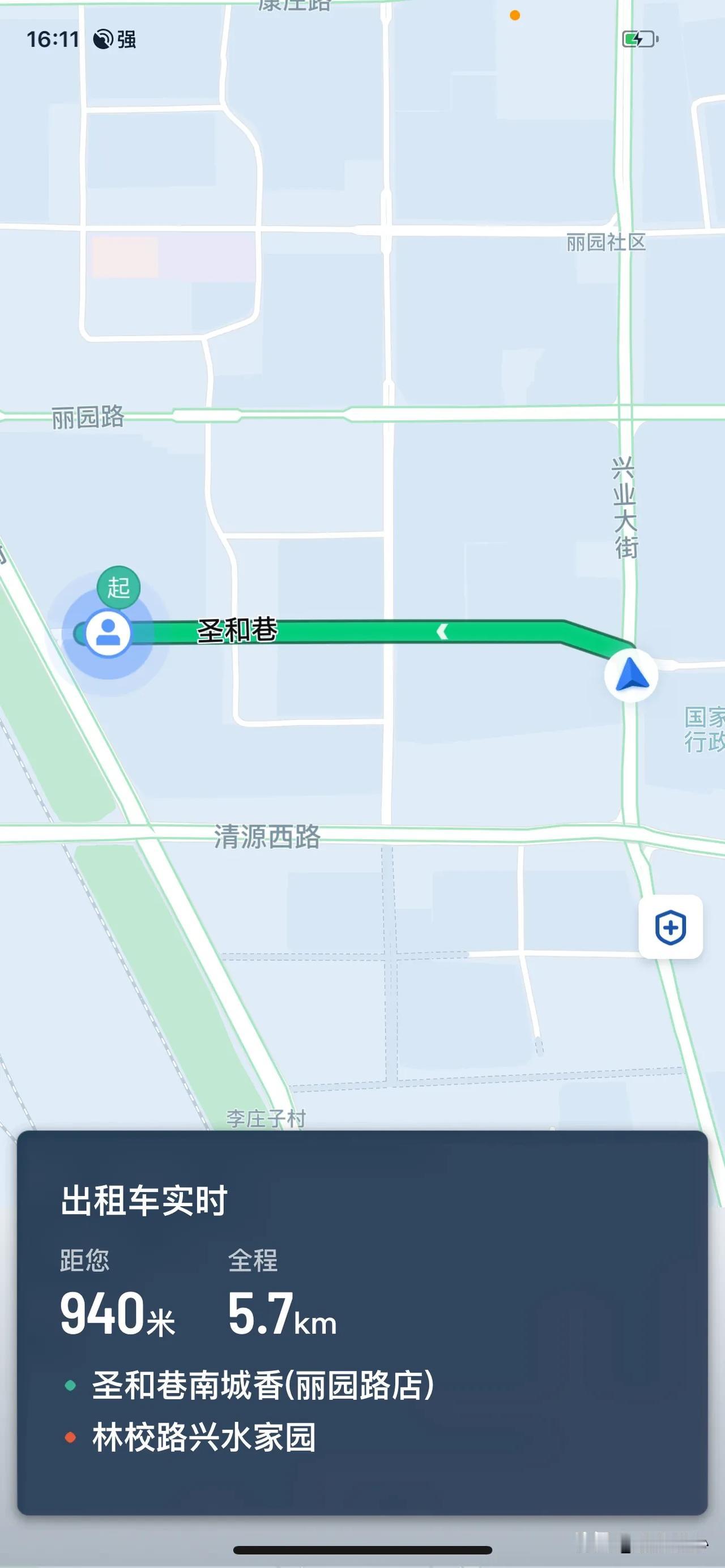Tap the taxi's blue location arrow
The image size is (725, 1568).
pos(631,675)
